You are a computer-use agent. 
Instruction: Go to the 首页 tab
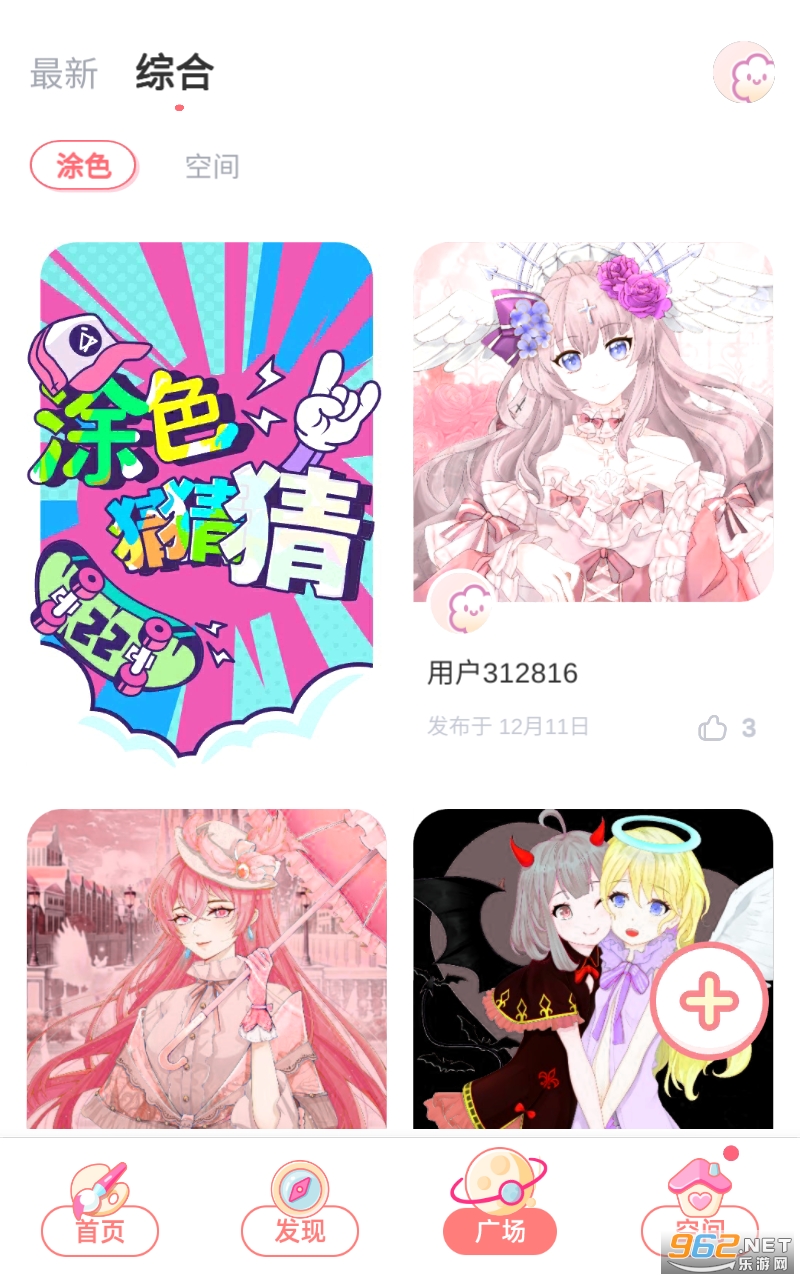point(100,1208)
